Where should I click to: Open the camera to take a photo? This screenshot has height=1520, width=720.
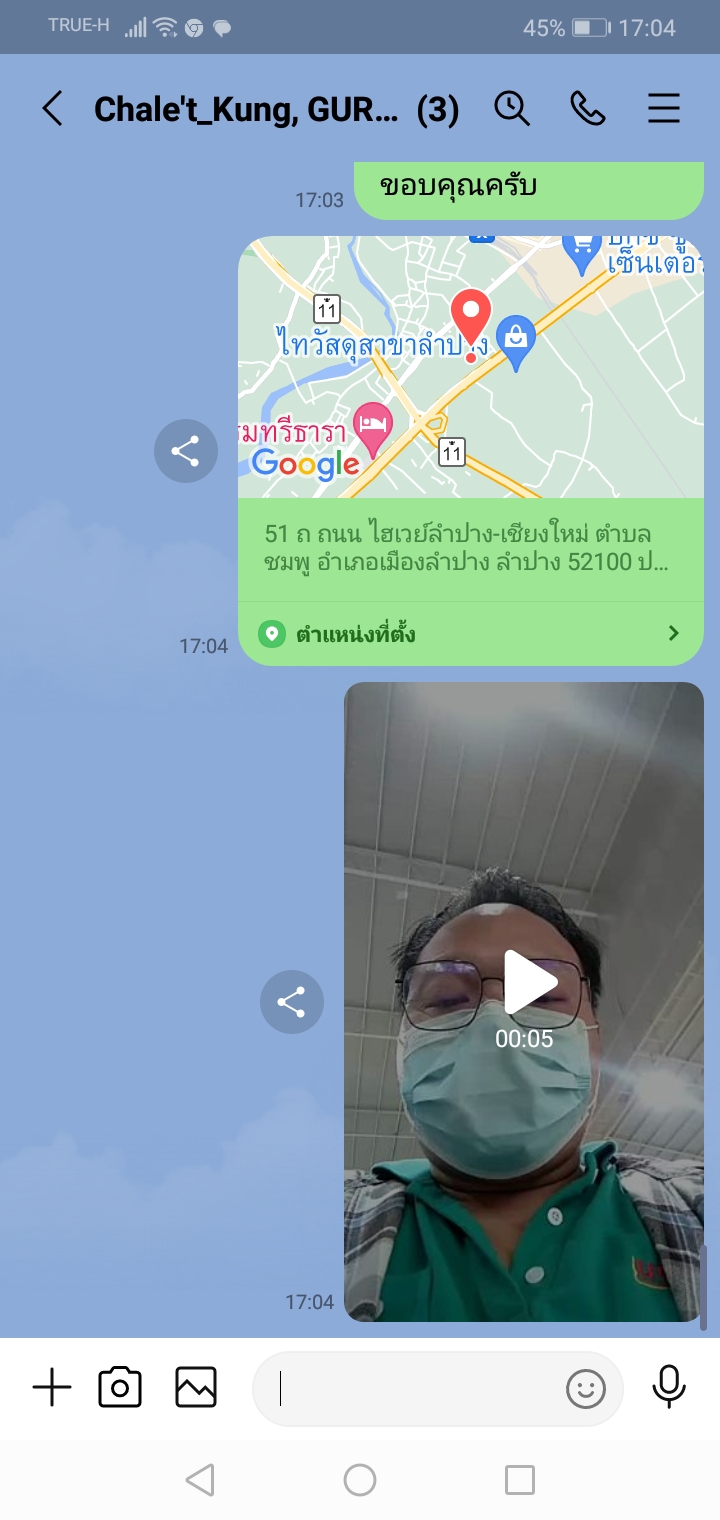(x=120, y=1388)
